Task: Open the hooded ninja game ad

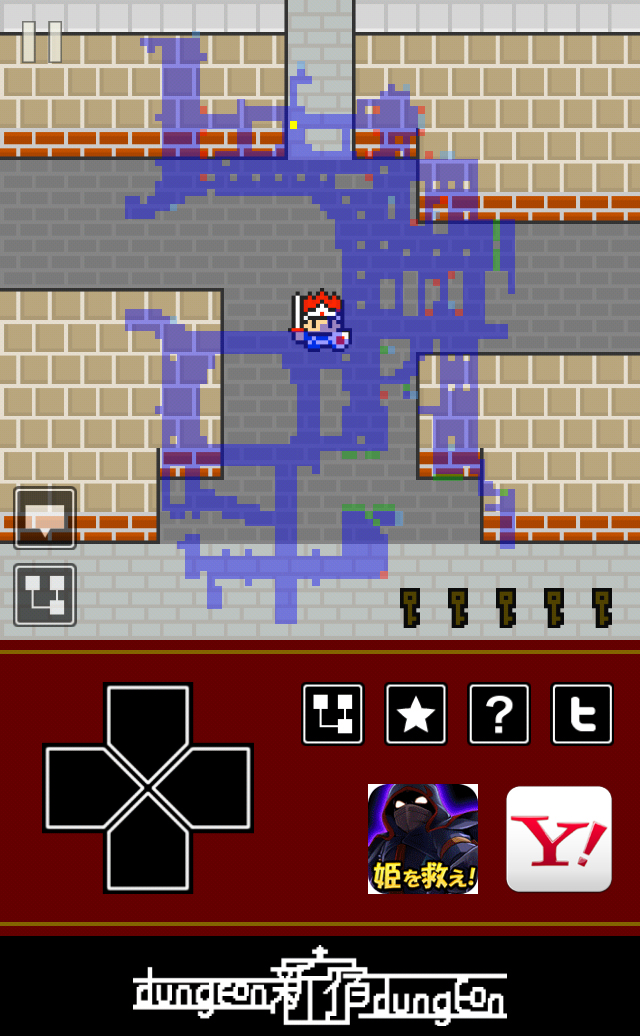Action: [423, 839]
